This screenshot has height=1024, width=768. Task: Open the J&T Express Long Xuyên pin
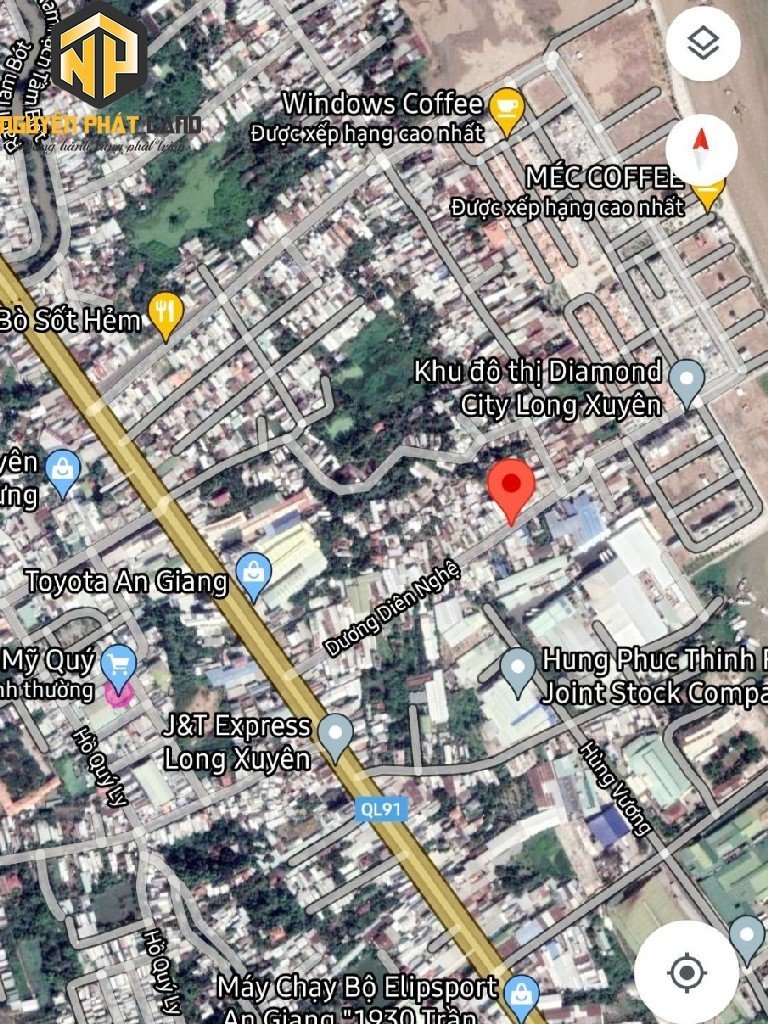(336, 734)
